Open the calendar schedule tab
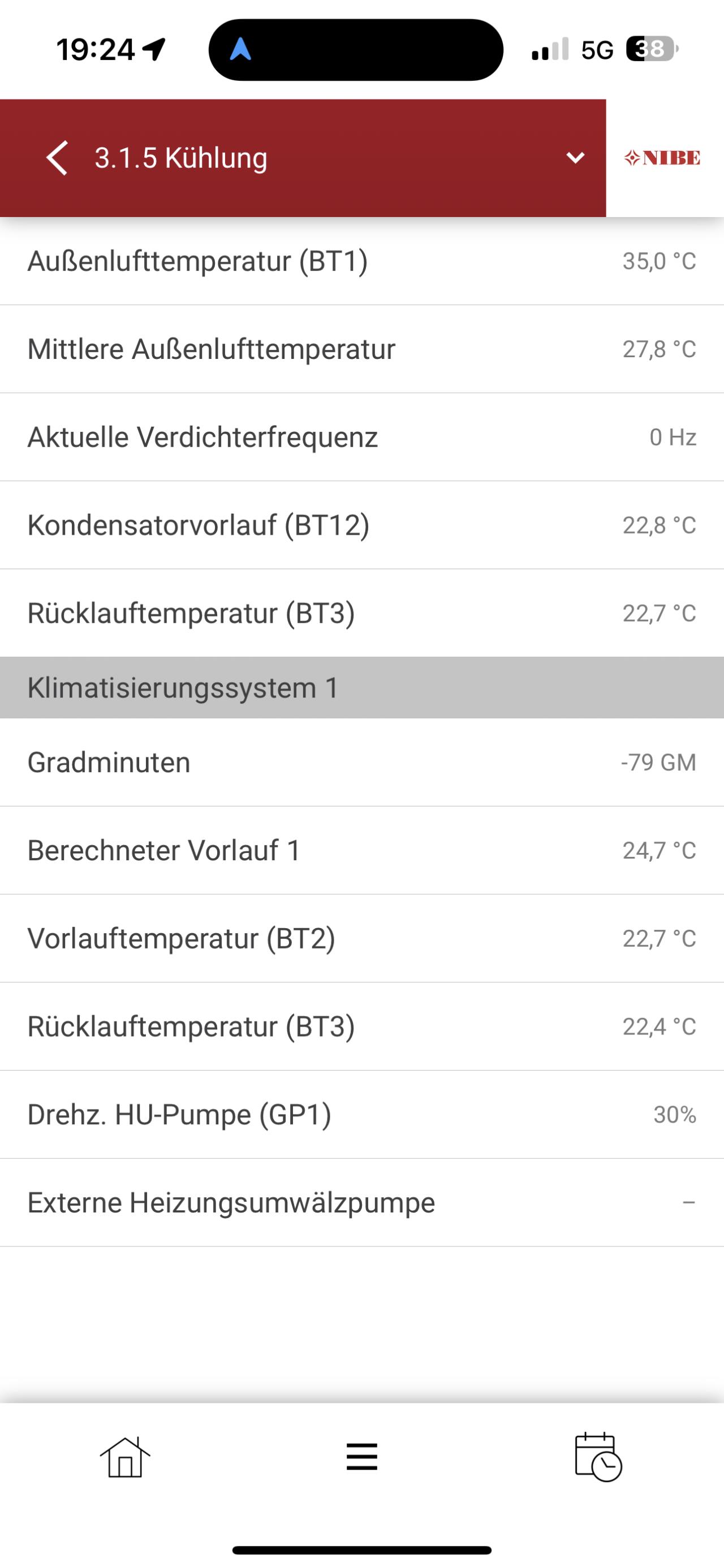This screenshot has width=724, height=1568. (x=598, y=1457)
